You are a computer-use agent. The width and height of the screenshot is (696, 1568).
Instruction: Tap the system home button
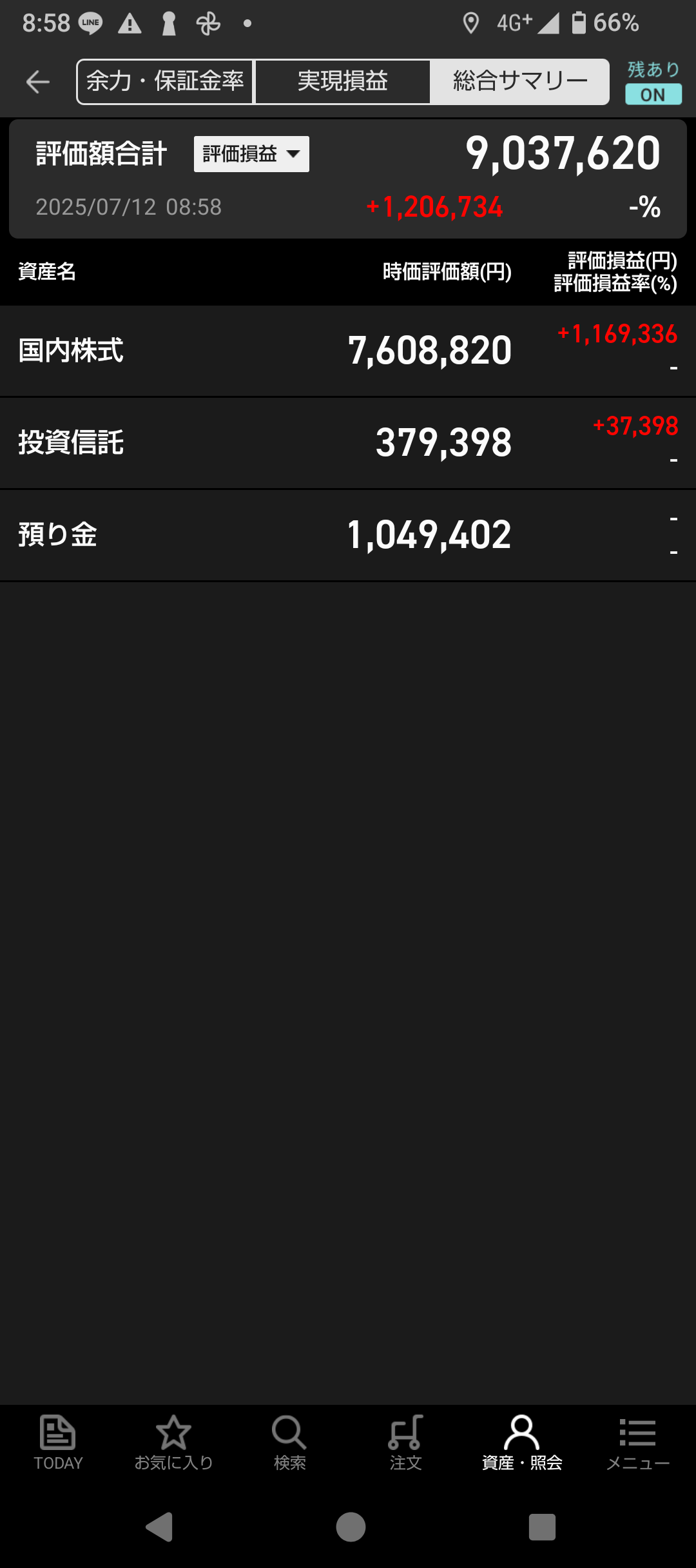[351, 1527]
